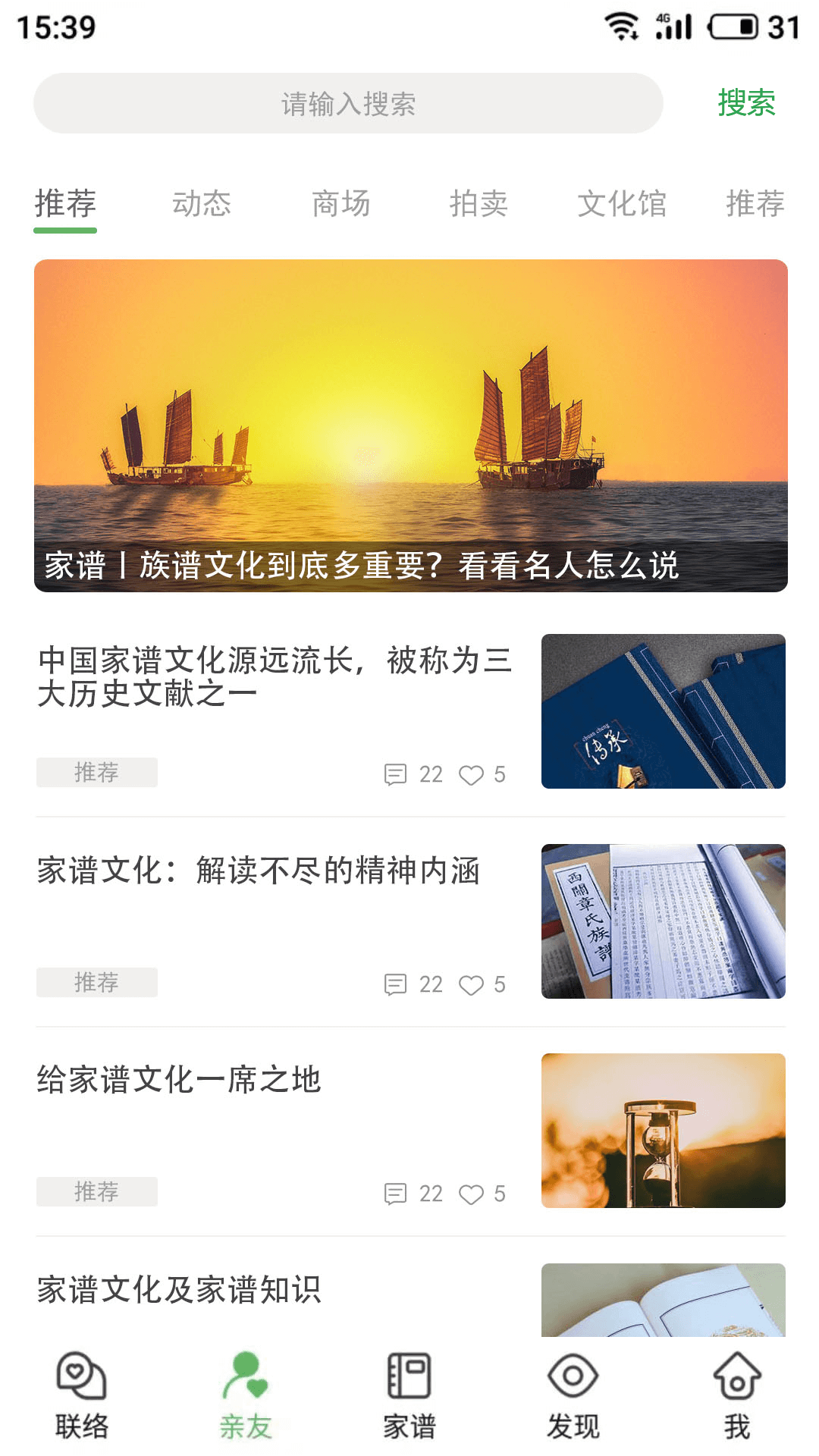This screenshot has width=819, height=1456.
Task: Tap the 请输入搜索 search field
Action: pos(348,104)
